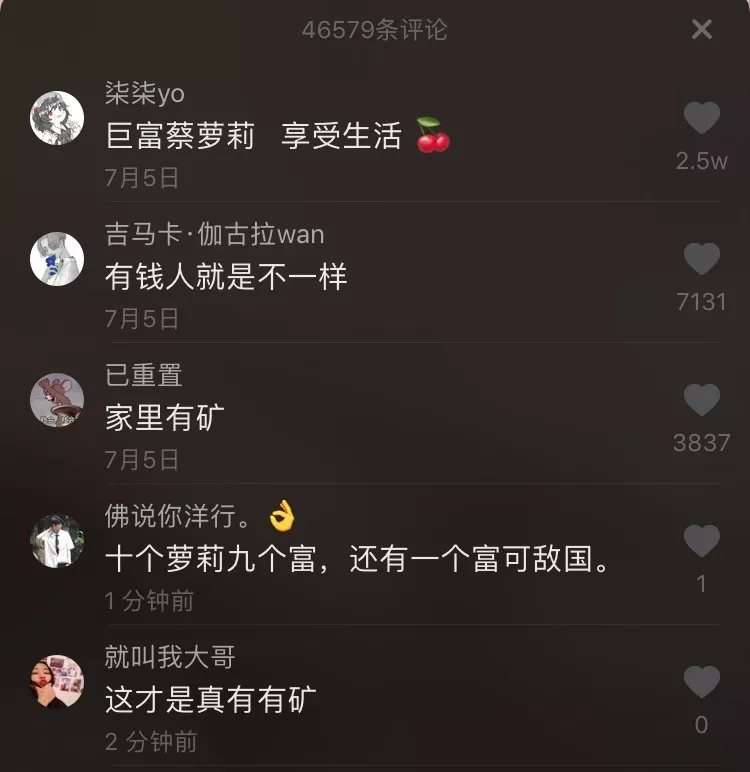The width and height of the screenshot is (750, 772).
Task: View the avatar of user 已重置
Action: (57, 400)
